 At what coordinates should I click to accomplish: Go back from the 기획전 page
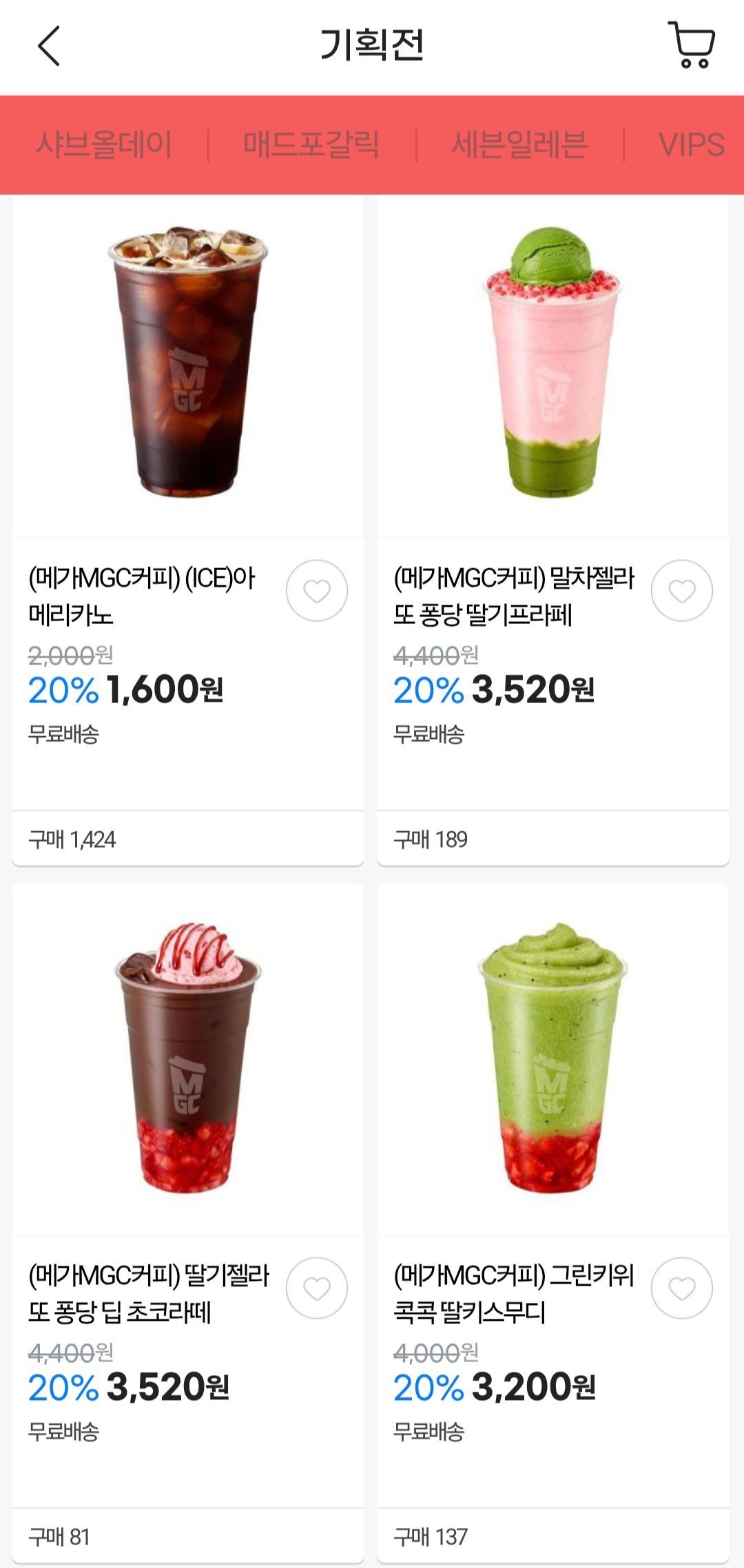[49, 46]
